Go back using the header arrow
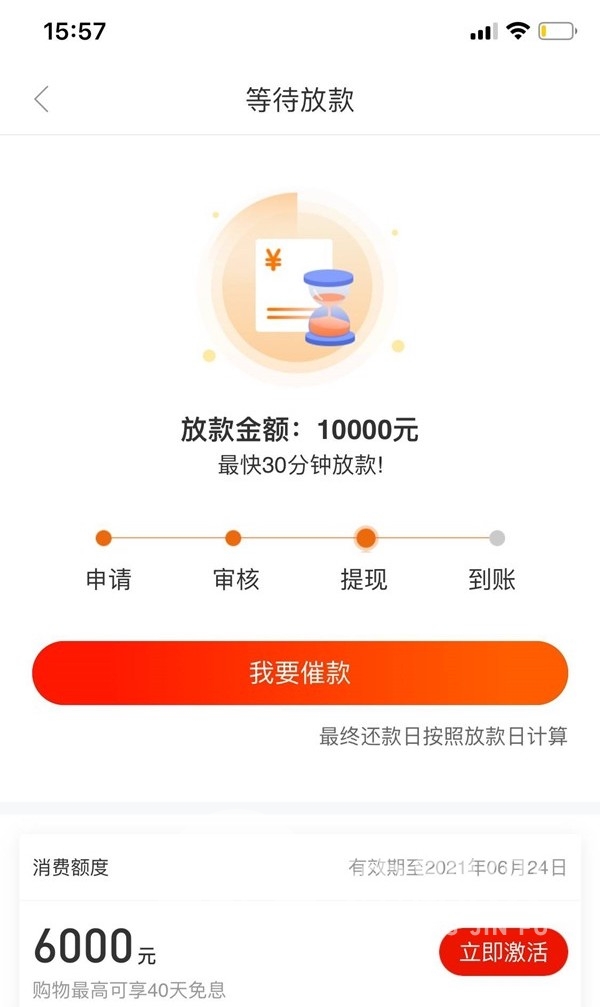Image resolution: width=600 pixels, height=1007 pixels. coord(42,100)
